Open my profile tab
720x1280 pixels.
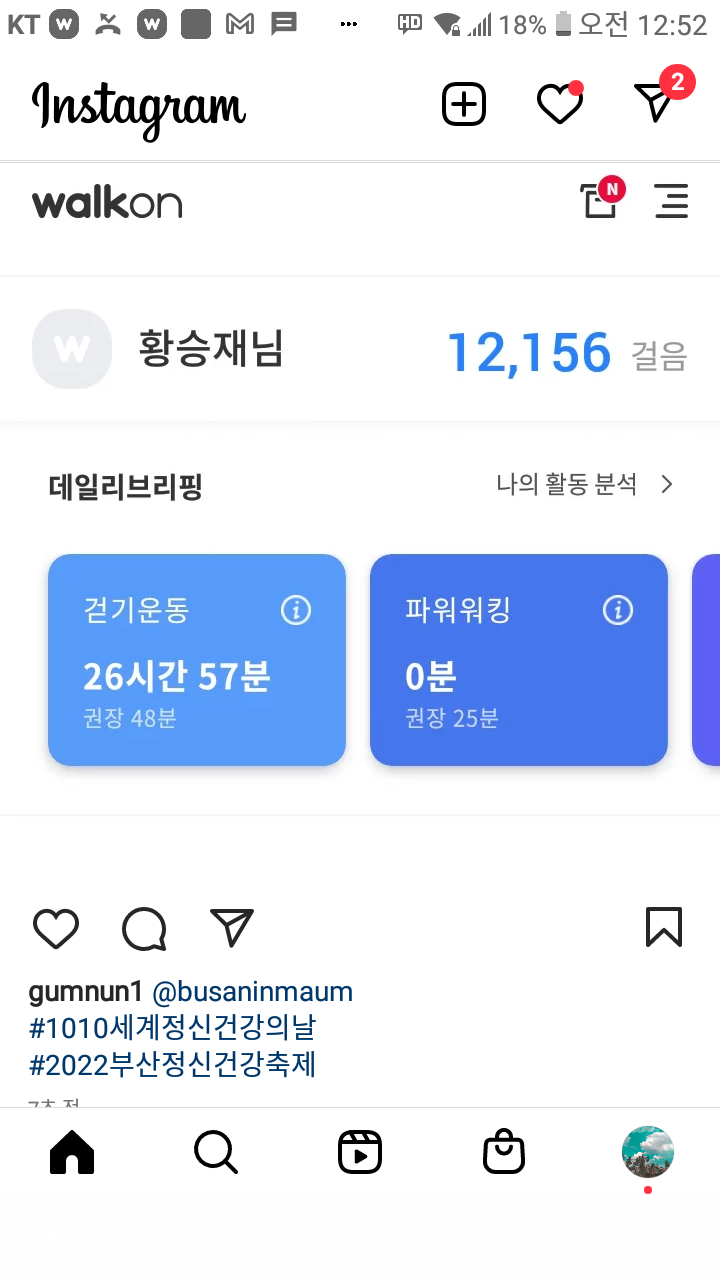point(648,1153)
